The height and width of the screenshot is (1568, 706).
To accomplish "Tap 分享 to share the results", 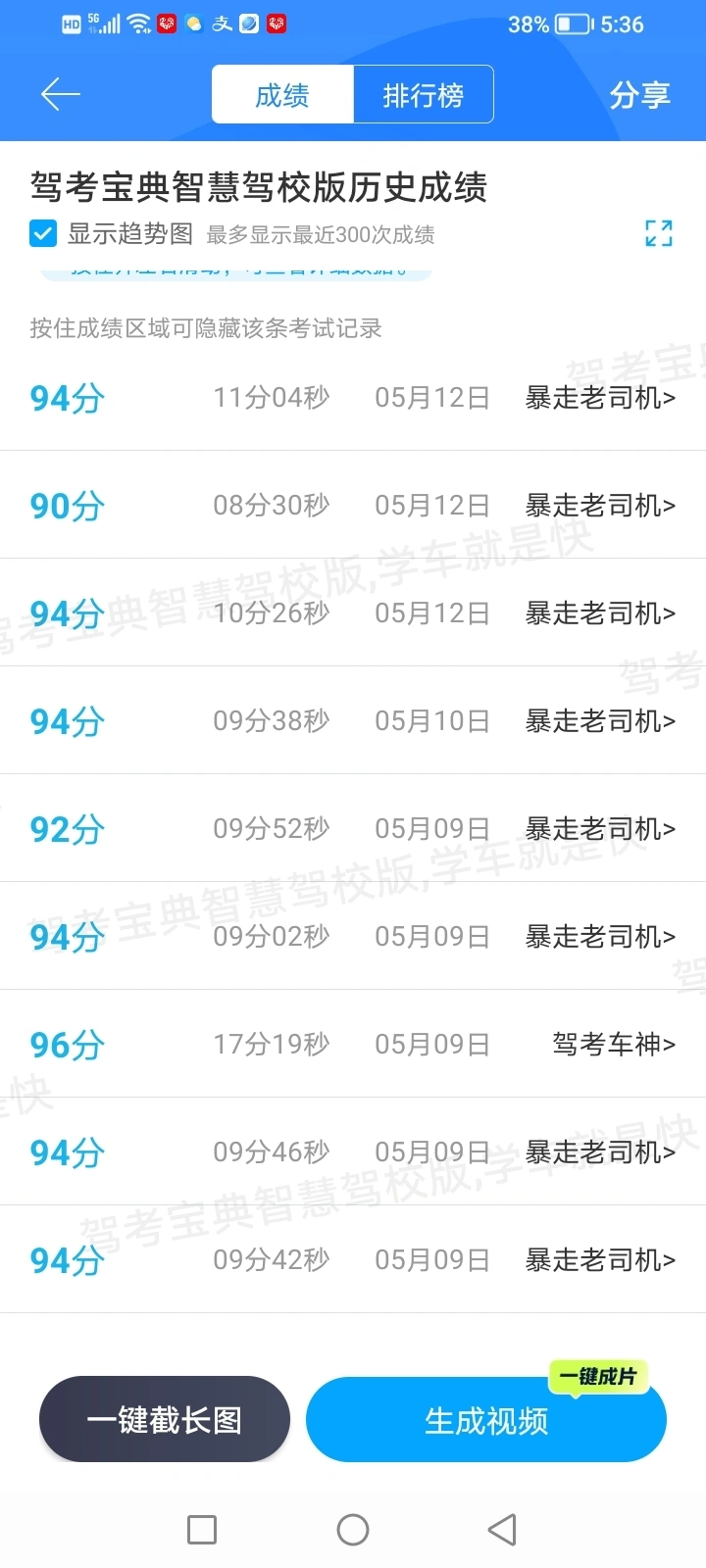I will click(x=639, y=95).
